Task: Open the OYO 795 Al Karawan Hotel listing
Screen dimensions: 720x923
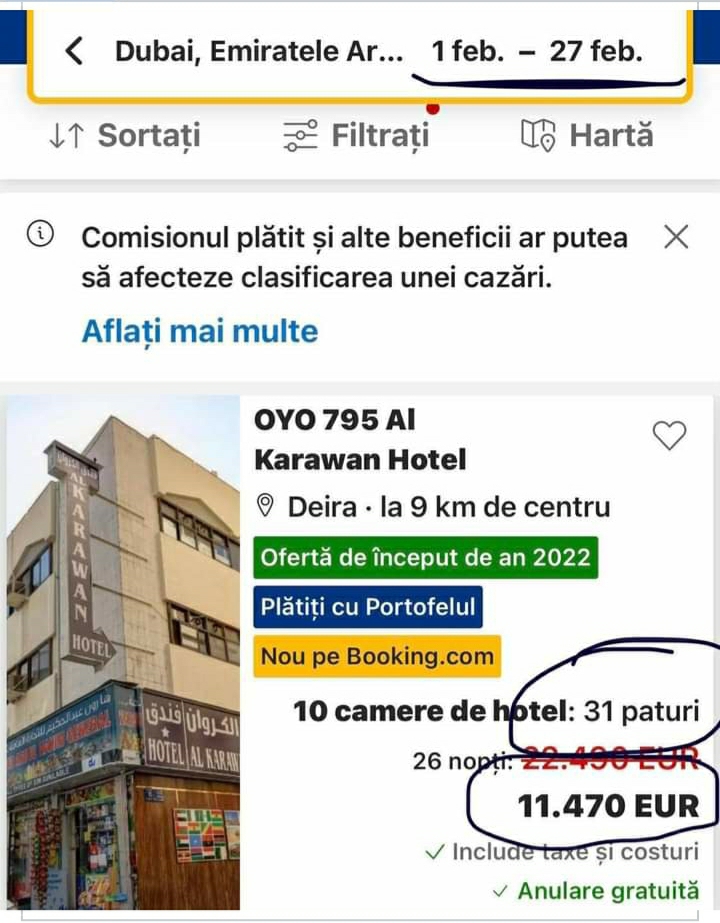Action: coord(360,440)
